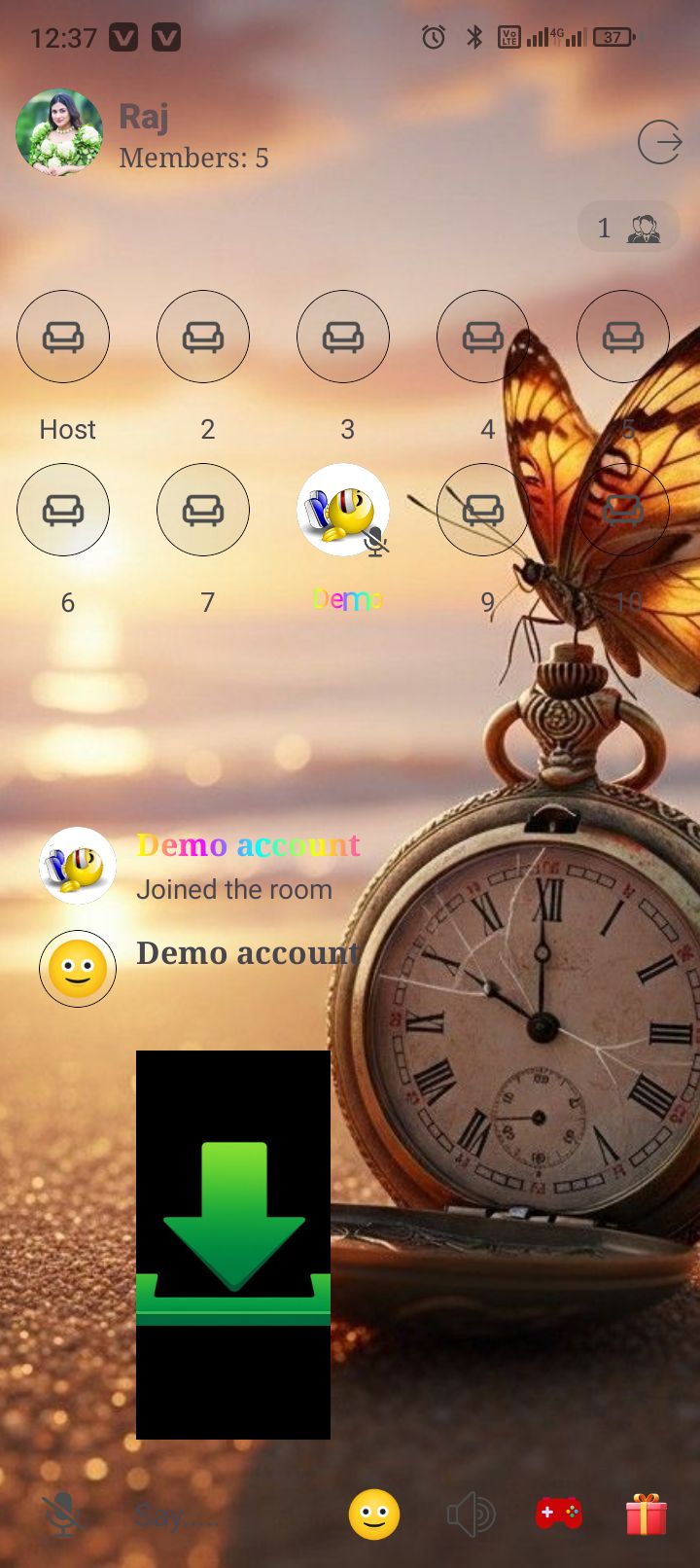Sit on seat number 2

203,337
